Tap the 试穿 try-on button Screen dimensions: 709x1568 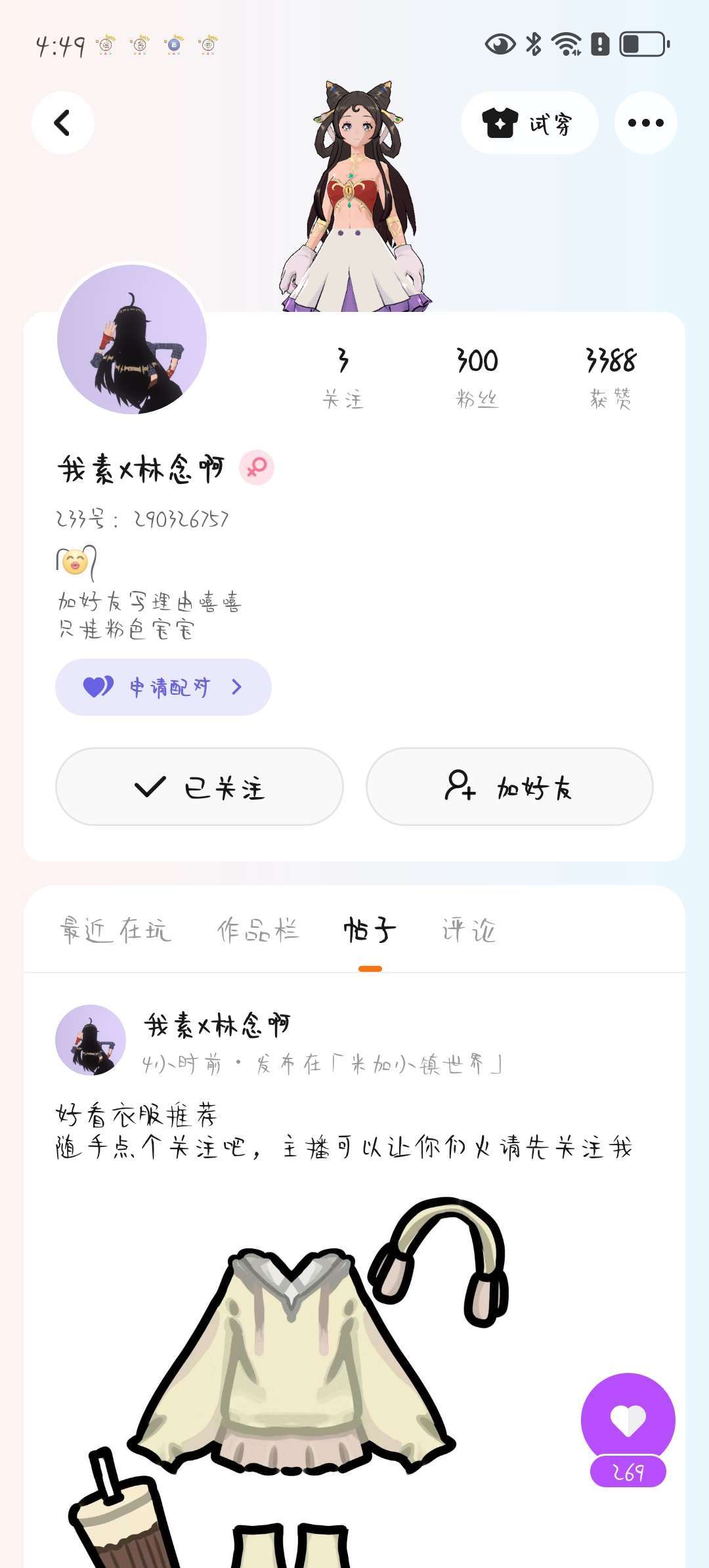[529, 123]
